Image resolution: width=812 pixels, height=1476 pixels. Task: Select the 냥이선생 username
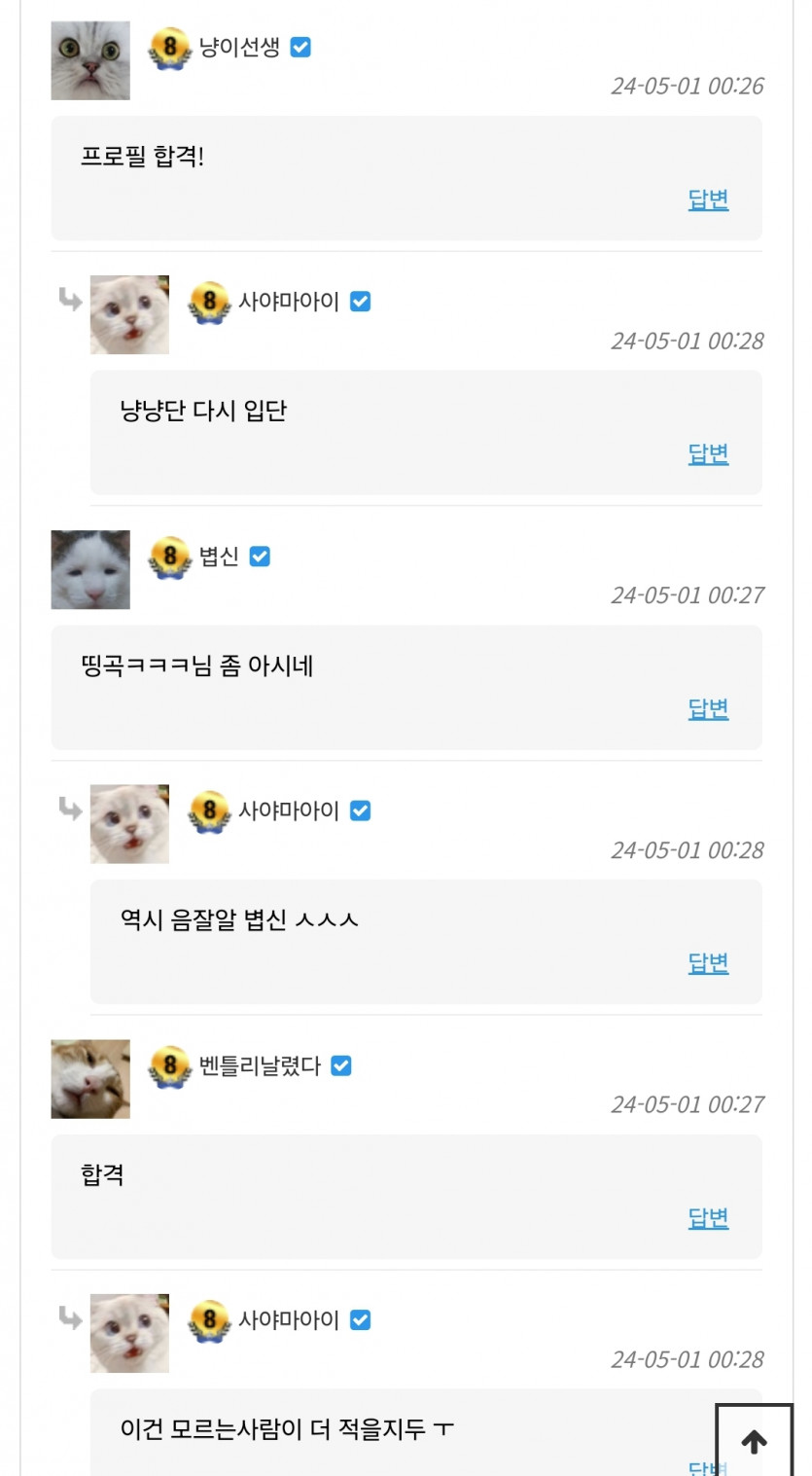239,47
